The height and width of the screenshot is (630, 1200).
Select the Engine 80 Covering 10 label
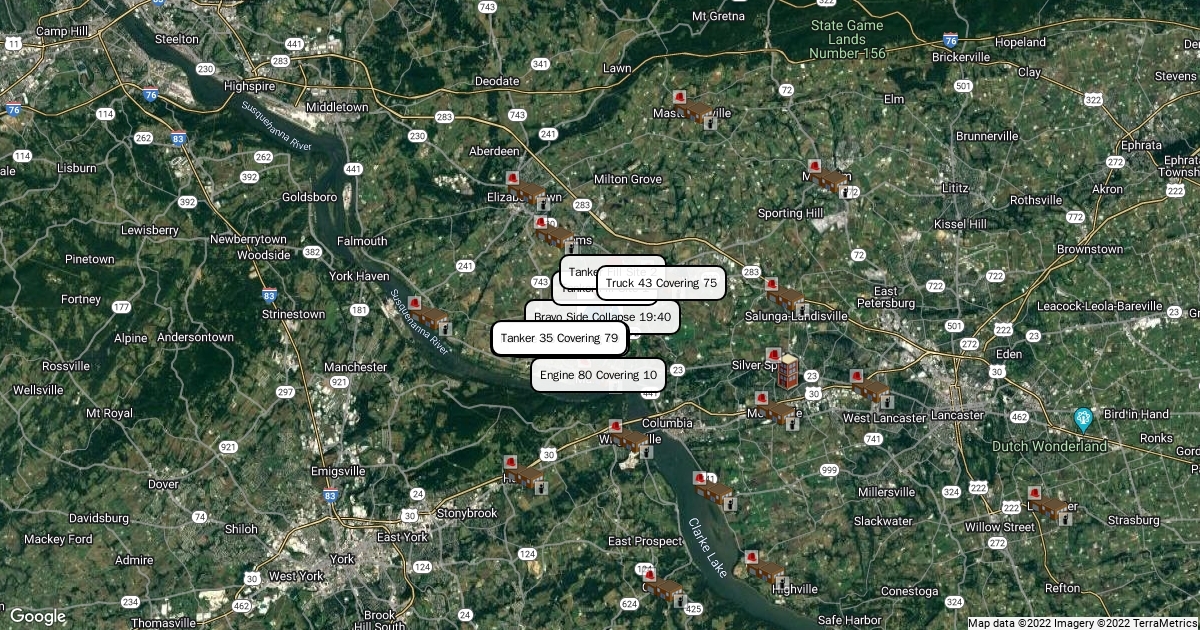[x=598, y=375]
